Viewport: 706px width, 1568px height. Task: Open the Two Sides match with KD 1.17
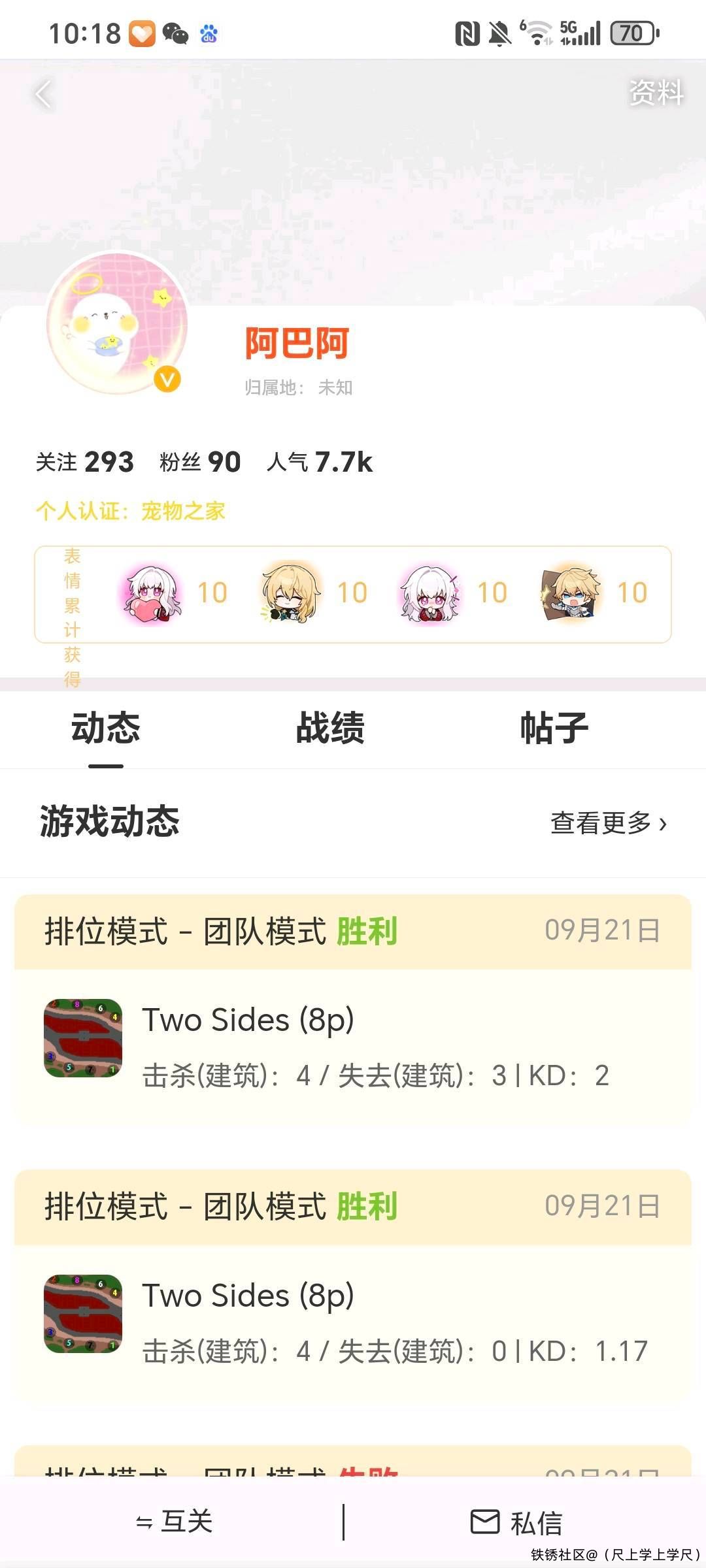(353, 1321)
